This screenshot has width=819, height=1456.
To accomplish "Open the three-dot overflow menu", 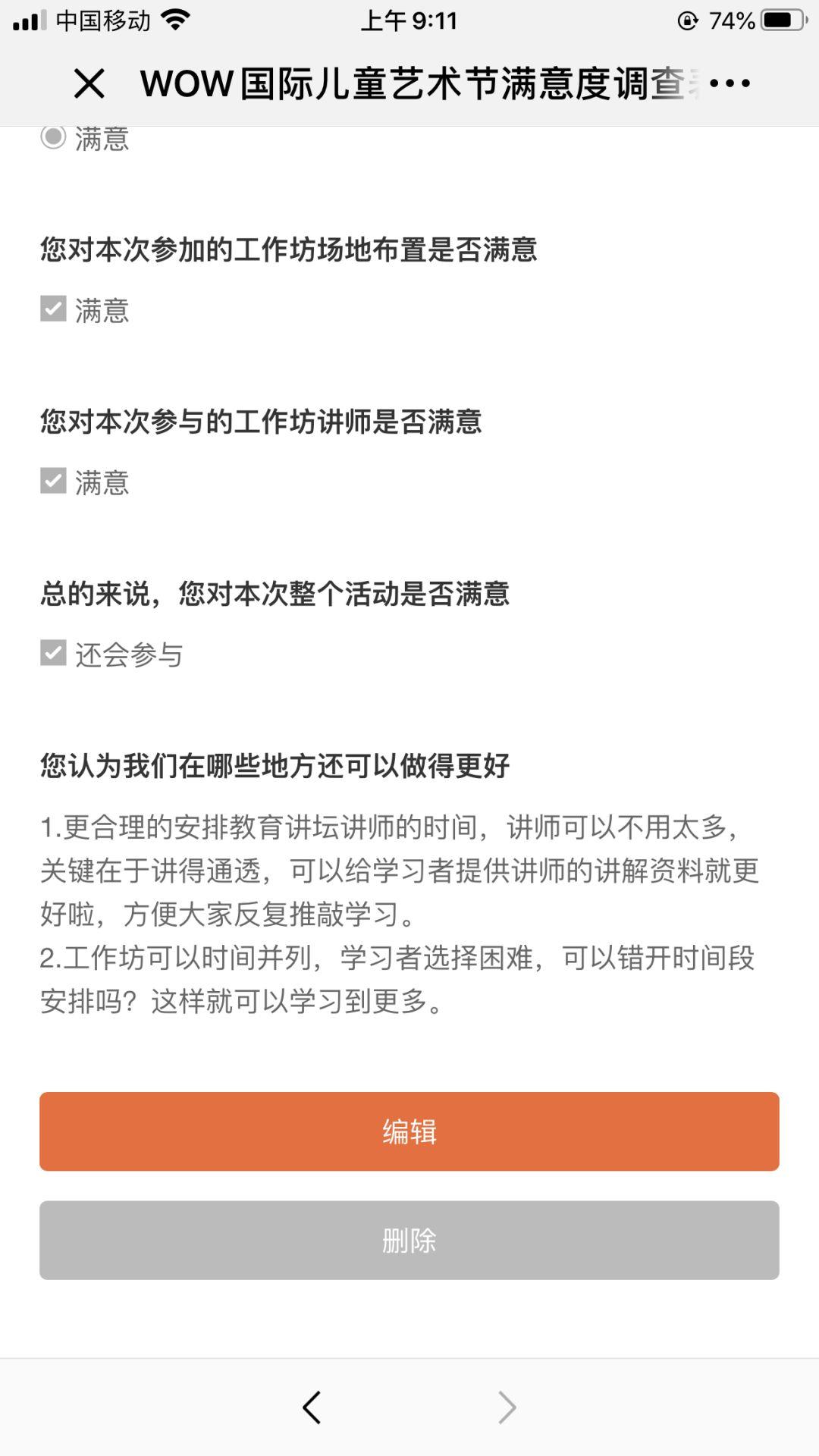I will pyautogui.click(x=730, y=83).
